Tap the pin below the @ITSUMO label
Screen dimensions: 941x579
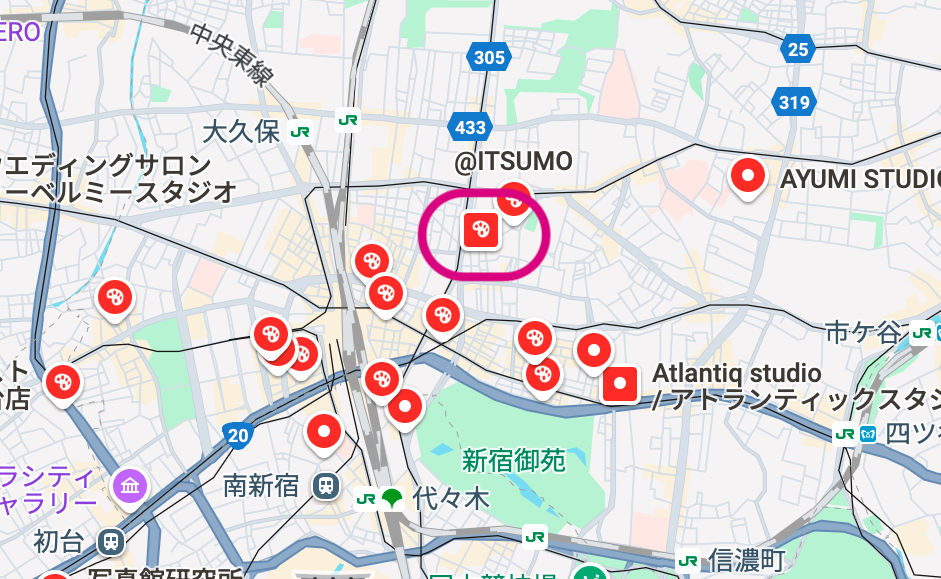point(514,198)
